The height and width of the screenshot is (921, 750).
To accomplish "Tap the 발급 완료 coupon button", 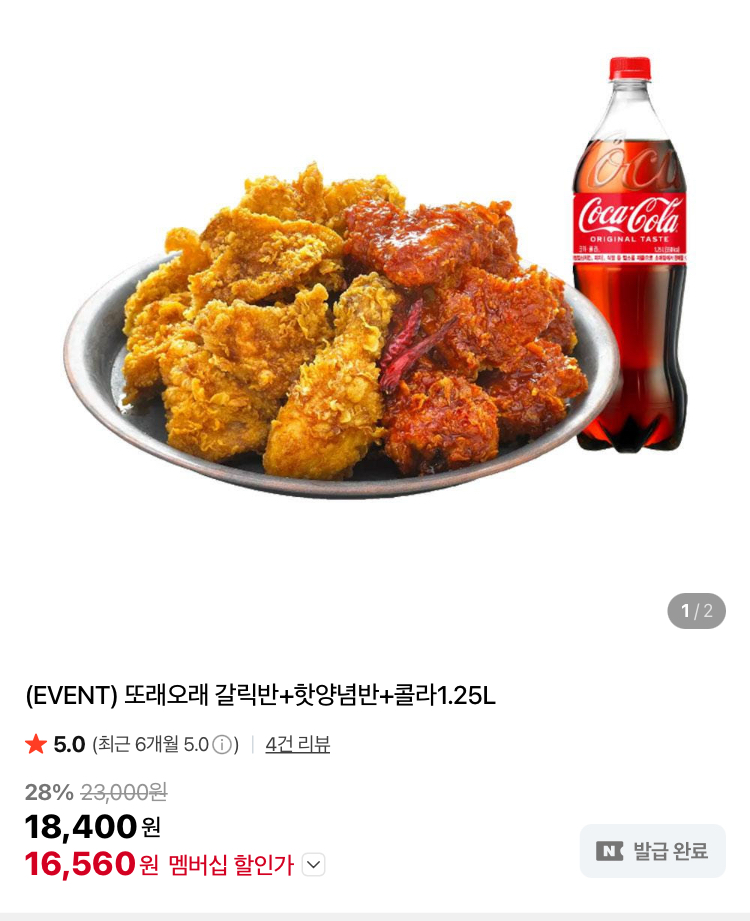I will point(652,851).
